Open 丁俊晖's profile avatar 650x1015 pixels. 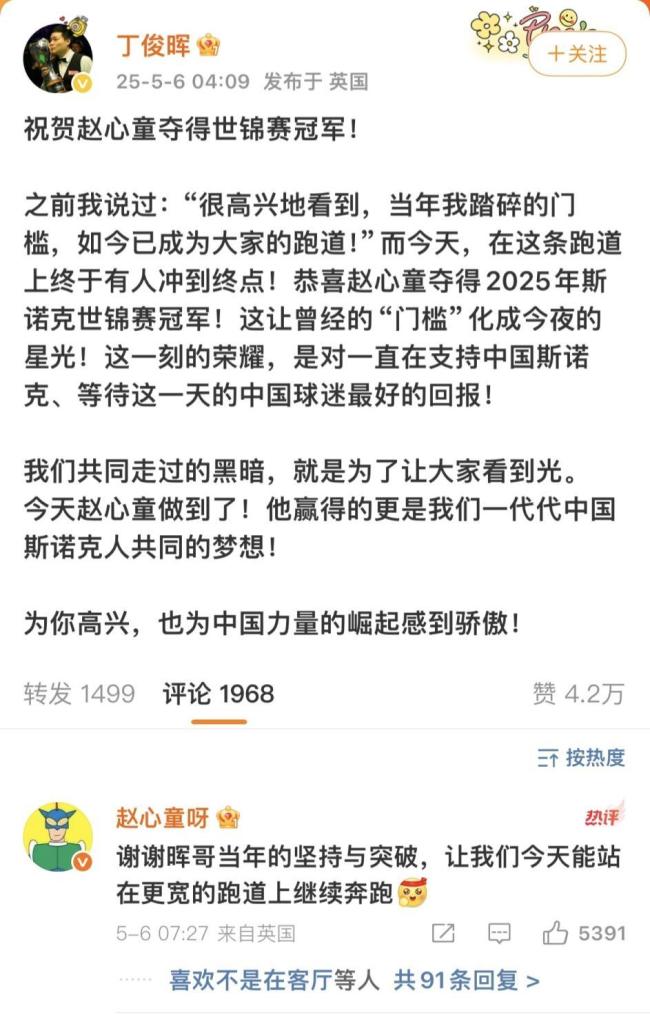(58, 58)
